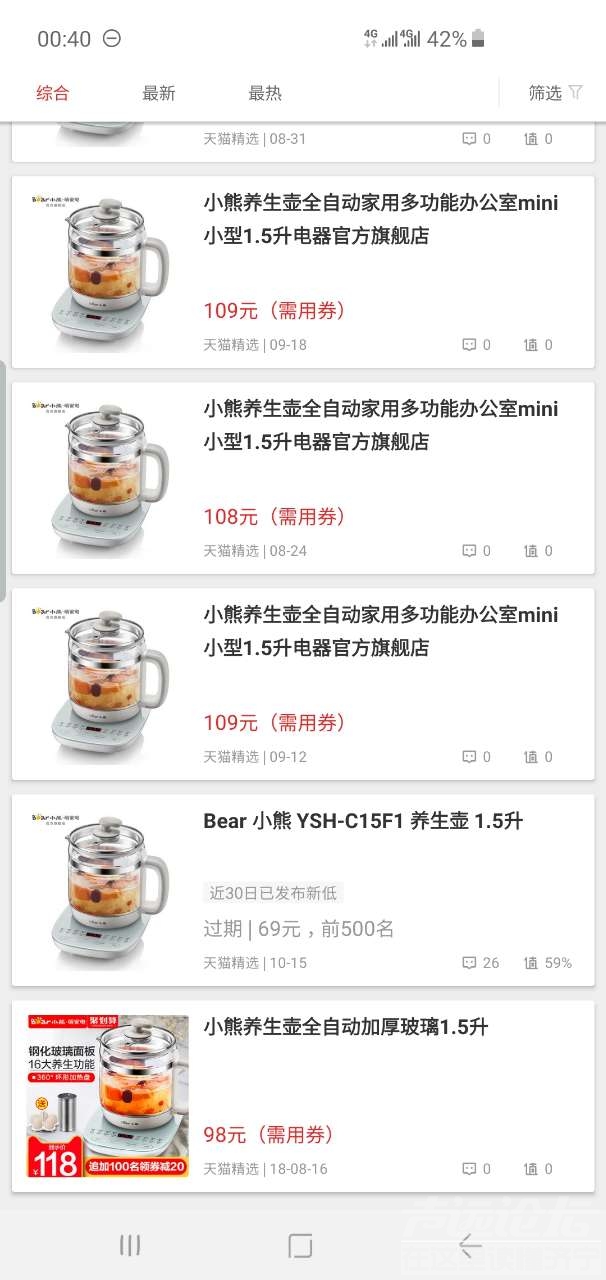Select the 最热 sorting tab
Viewport: 606px width, 1280px height.
(x=265, y=93)
